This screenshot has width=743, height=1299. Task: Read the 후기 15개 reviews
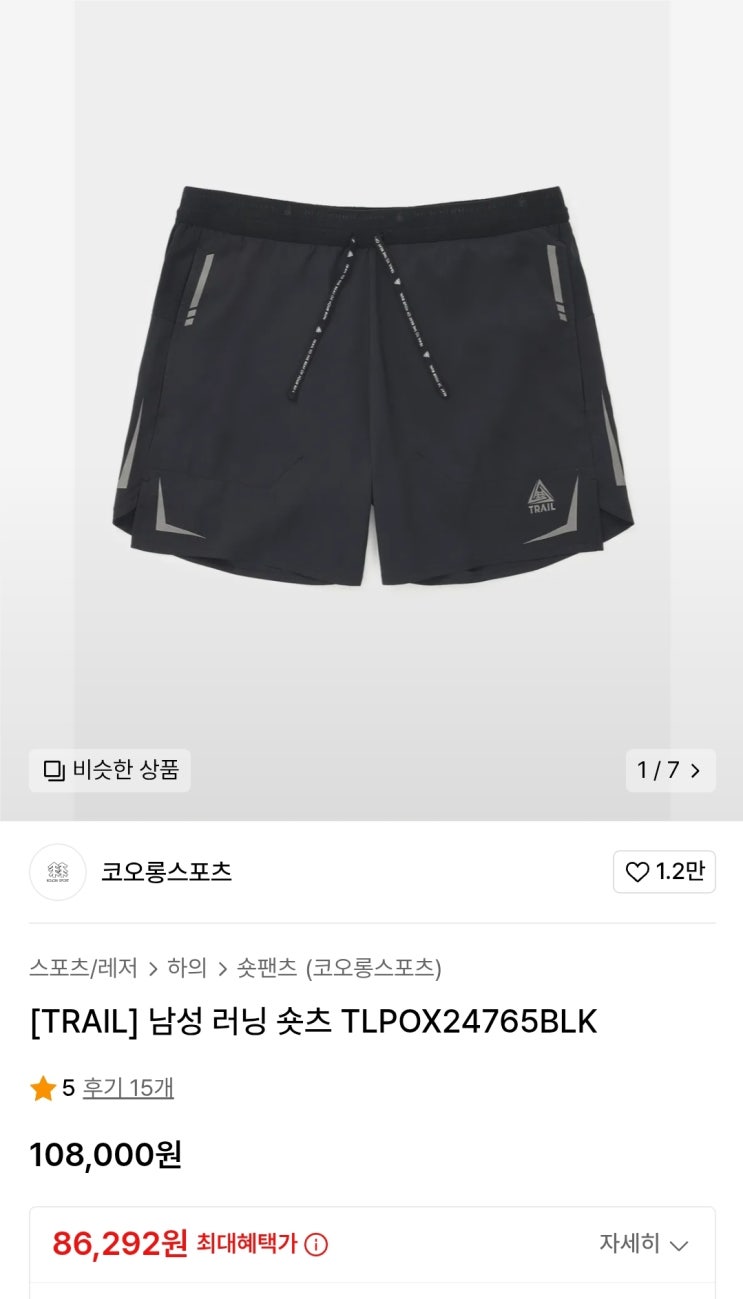tap(128, 1088)
